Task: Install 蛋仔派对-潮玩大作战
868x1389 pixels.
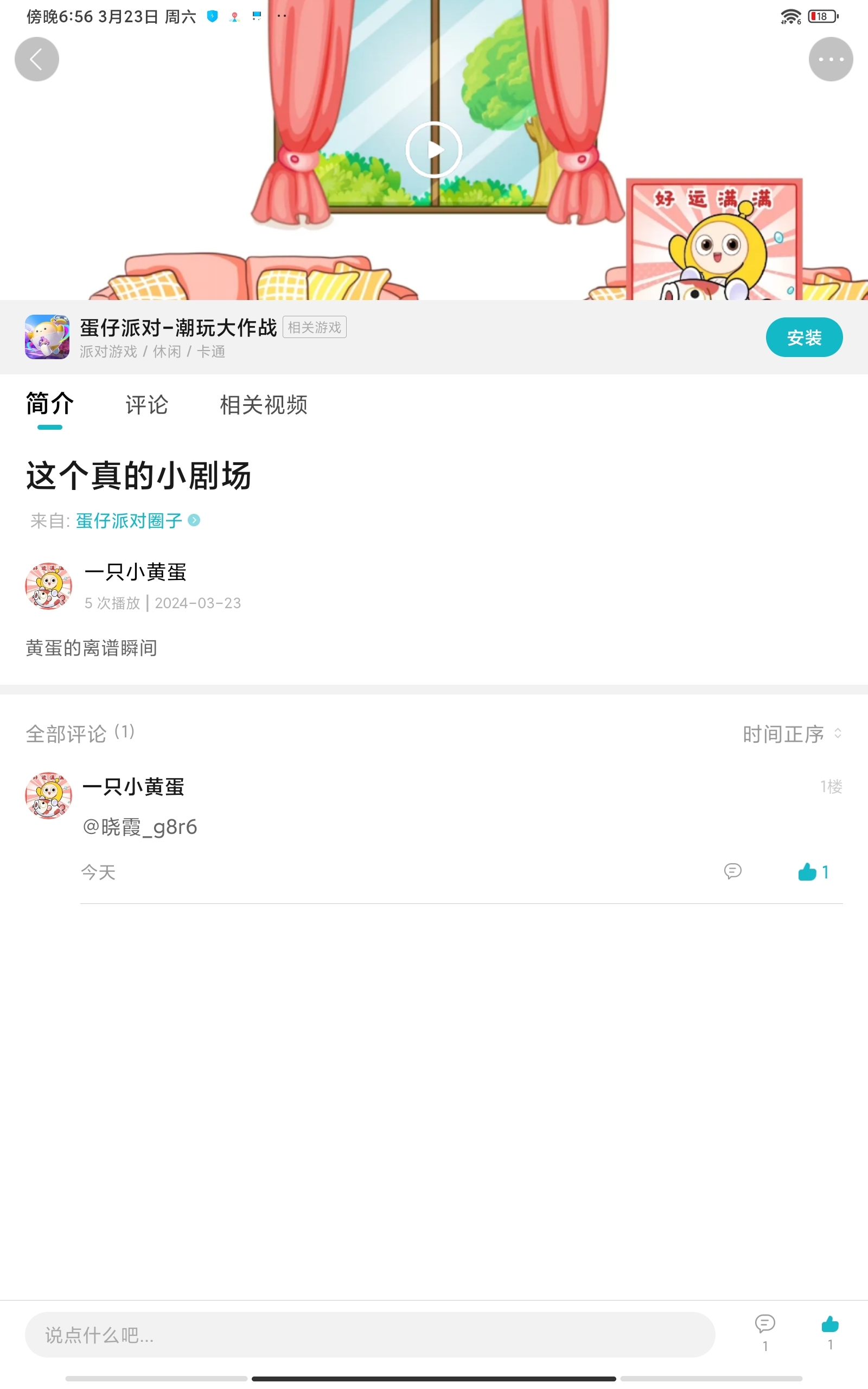Action: (x=803, y=337)
